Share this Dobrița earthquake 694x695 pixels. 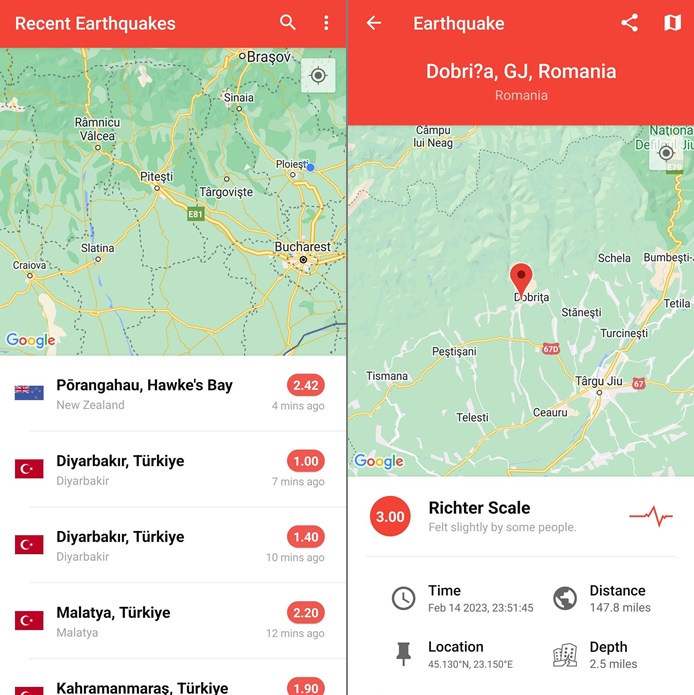click(x=629, y=23)
